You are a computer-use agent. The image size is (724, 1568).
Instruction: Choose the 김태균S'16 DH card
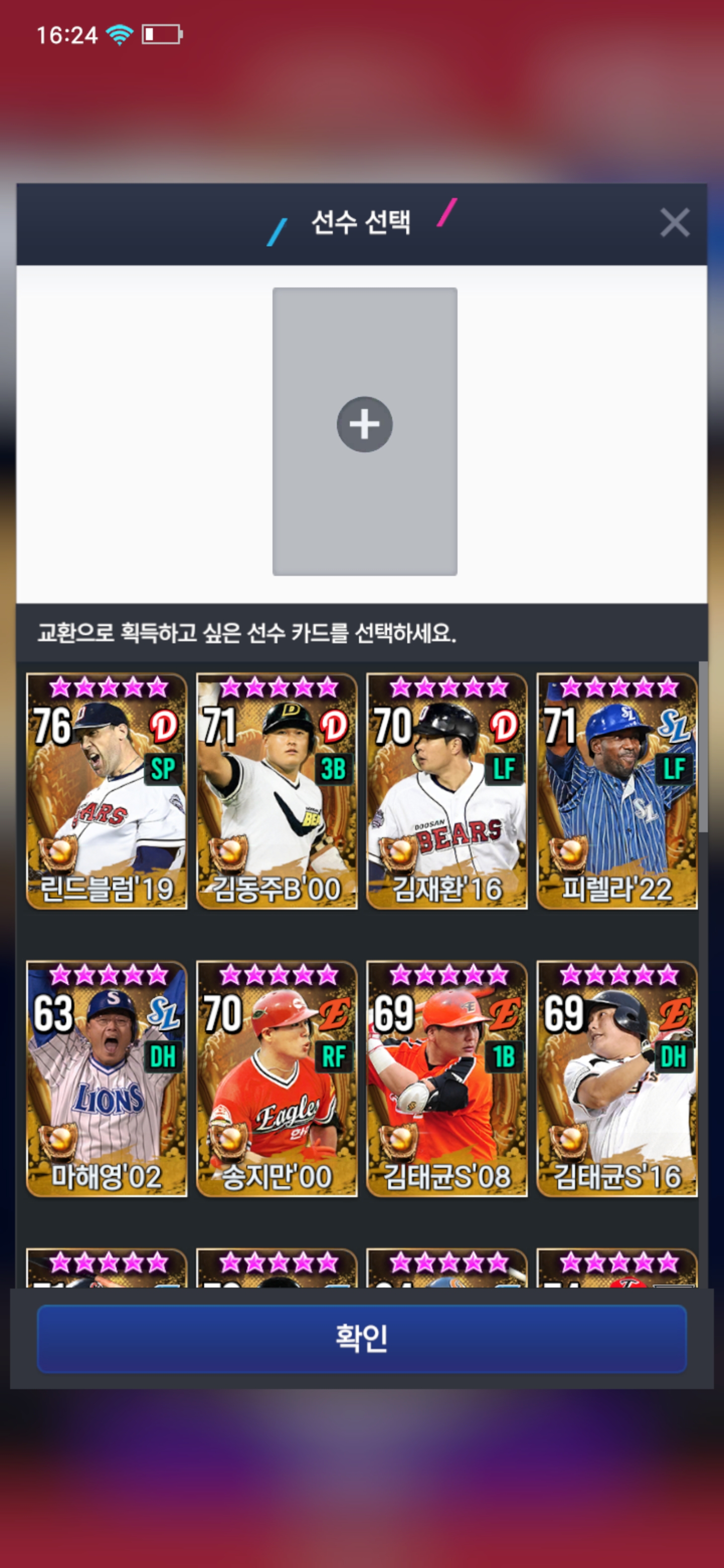click(616, 1078)
